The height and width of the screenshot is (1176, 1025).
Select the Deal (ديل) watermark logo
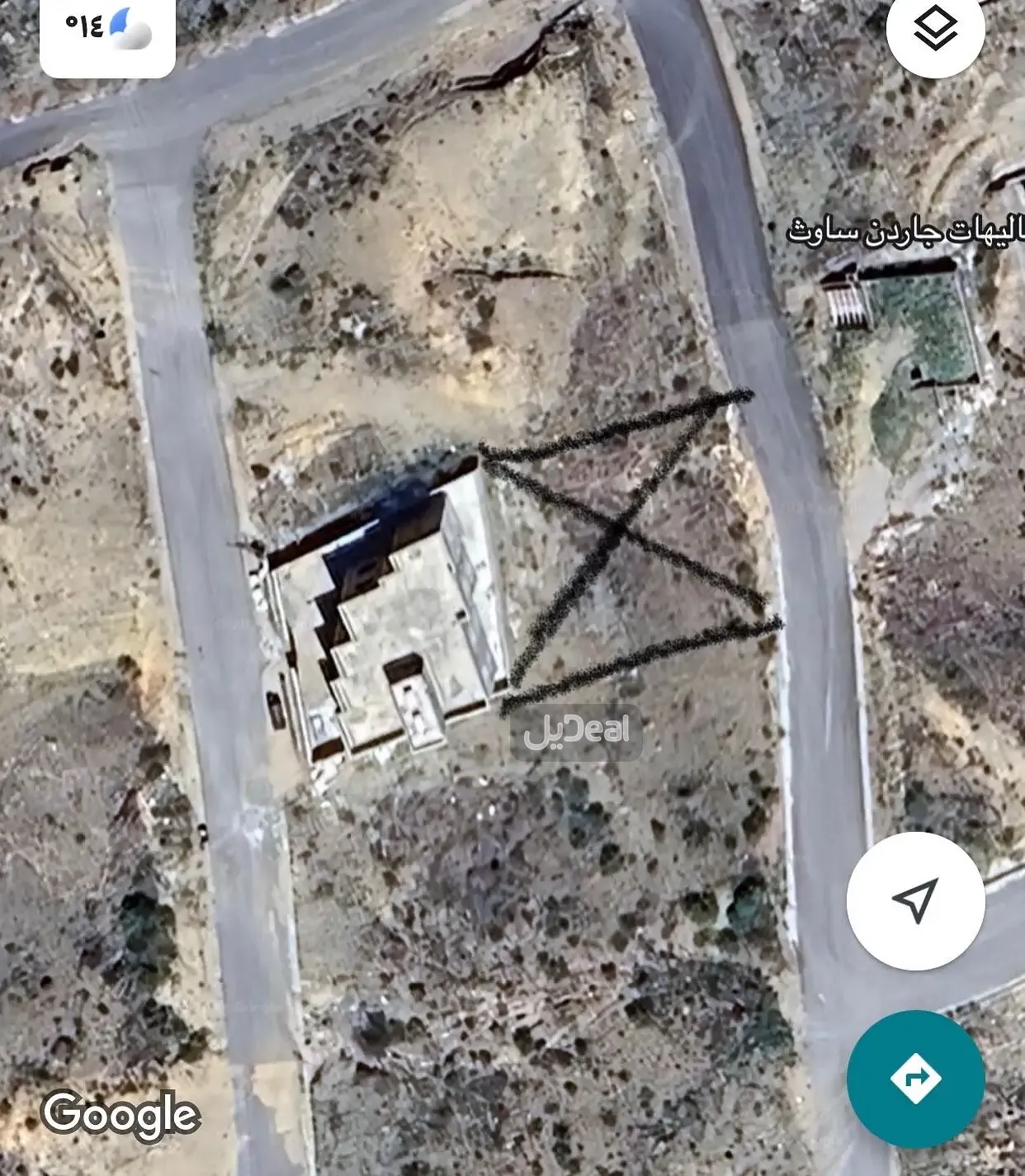tap(576, 730)
